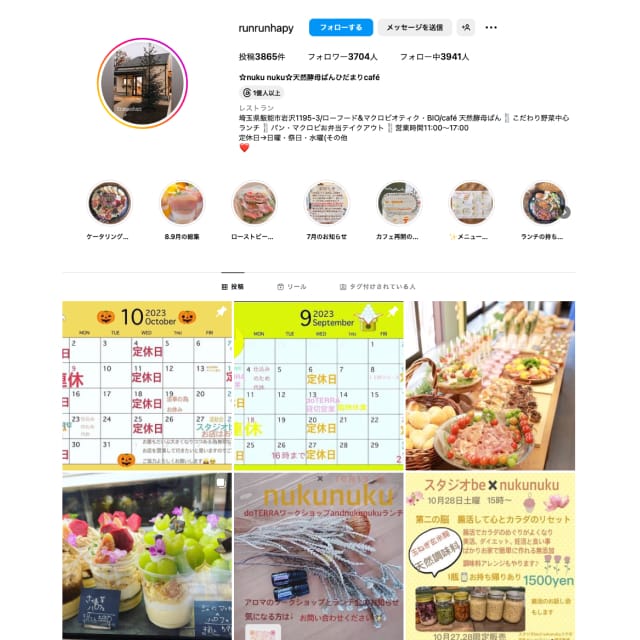640x640 pixels.
Task: Open the September 2023 calendar post
Action: click(x=318, y=385)
